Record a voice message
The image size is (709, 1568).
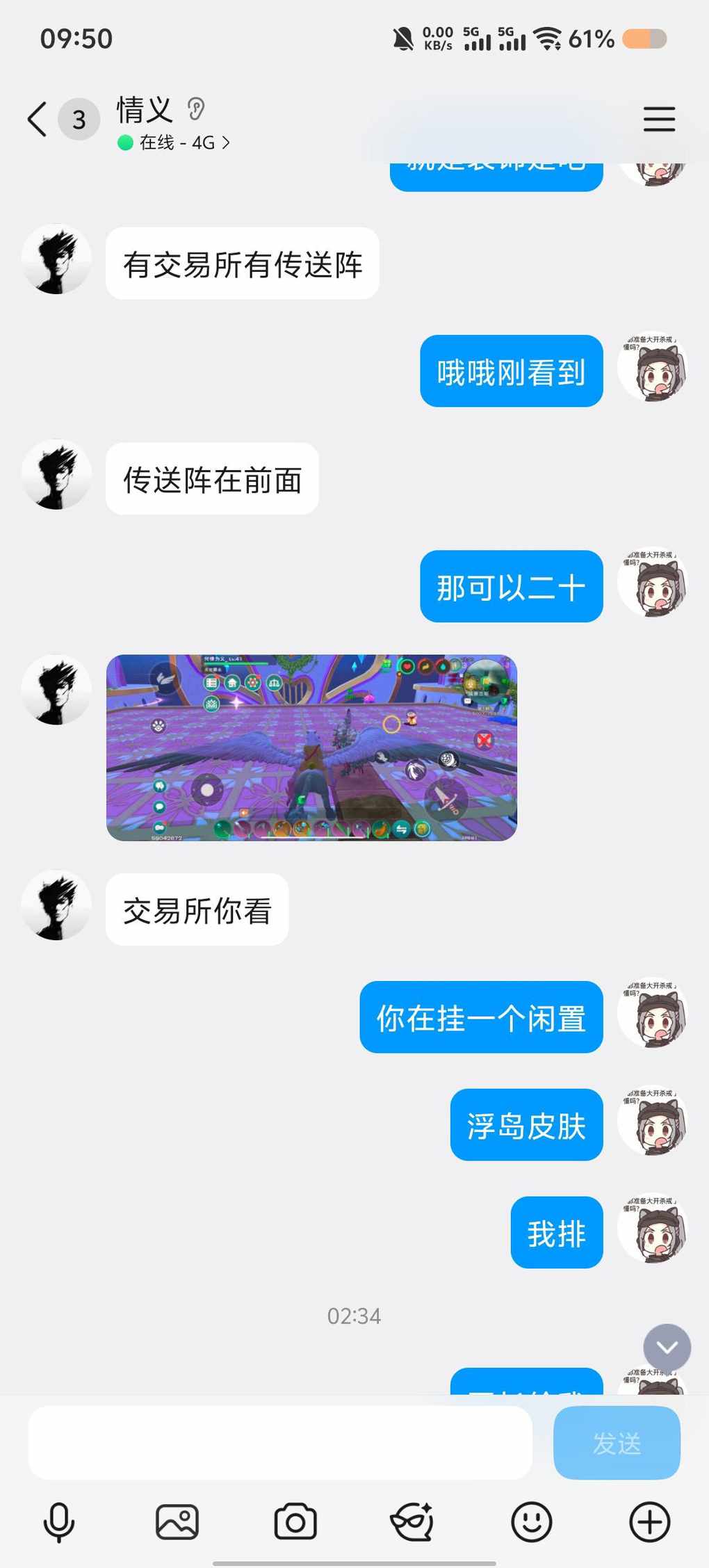click(x=59, y=1522)
